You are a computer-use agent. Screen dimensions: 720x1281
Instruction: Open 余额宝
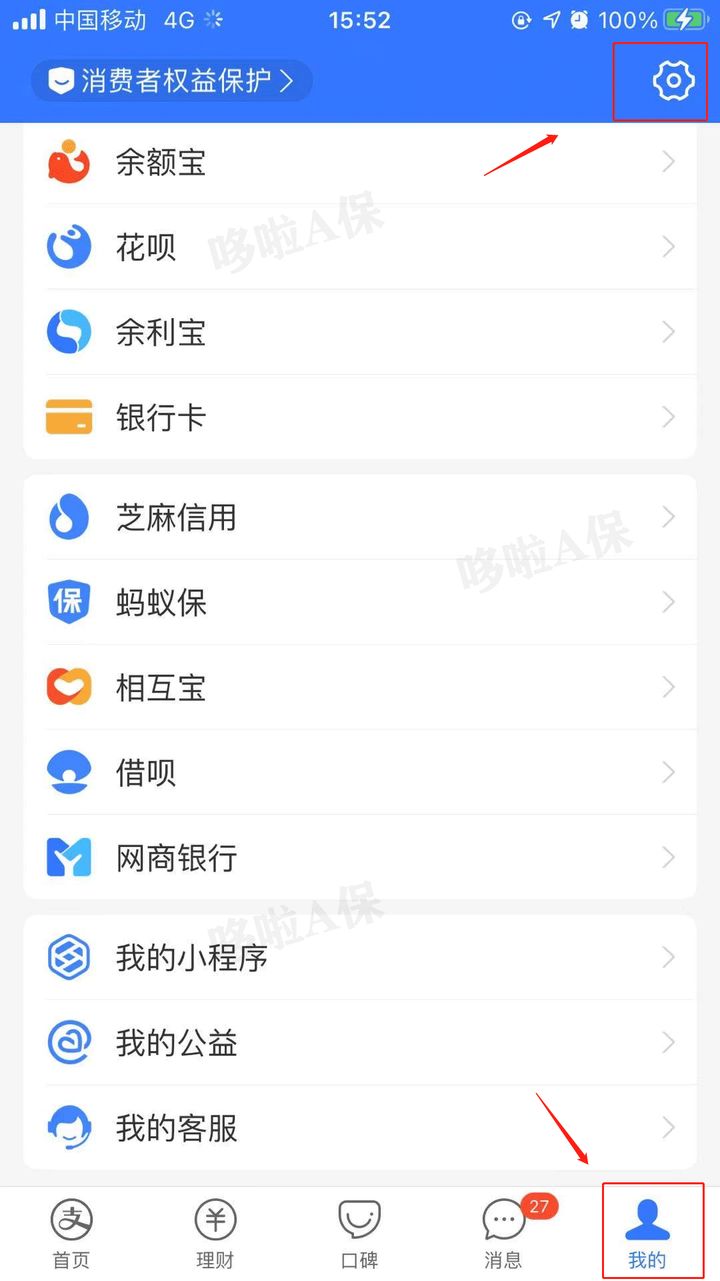(360, 162)
